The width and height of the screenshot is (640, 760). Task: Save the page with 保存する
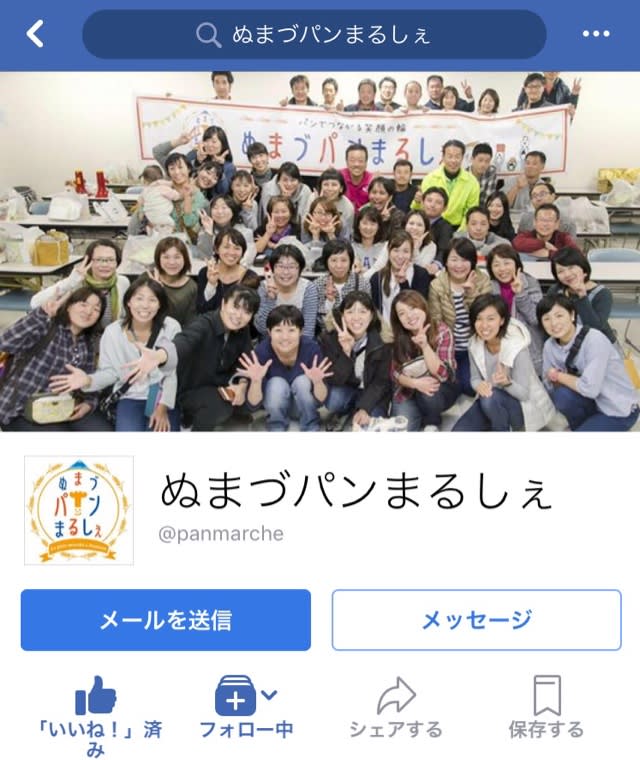coord(546,709)
